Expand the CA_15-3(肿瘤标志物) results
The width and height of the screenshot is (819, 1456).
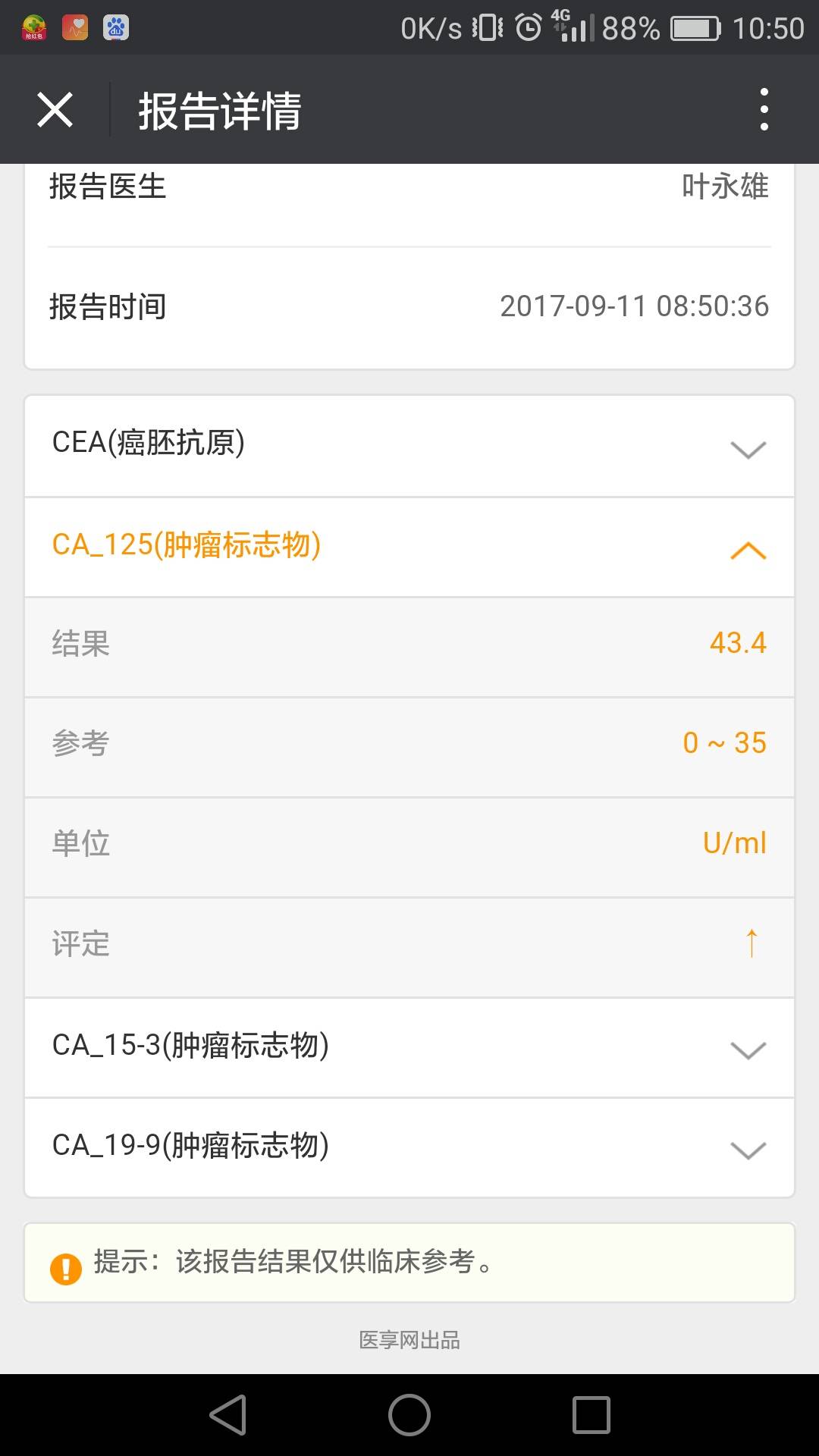pyautogui.click(x=409, y=1048)
